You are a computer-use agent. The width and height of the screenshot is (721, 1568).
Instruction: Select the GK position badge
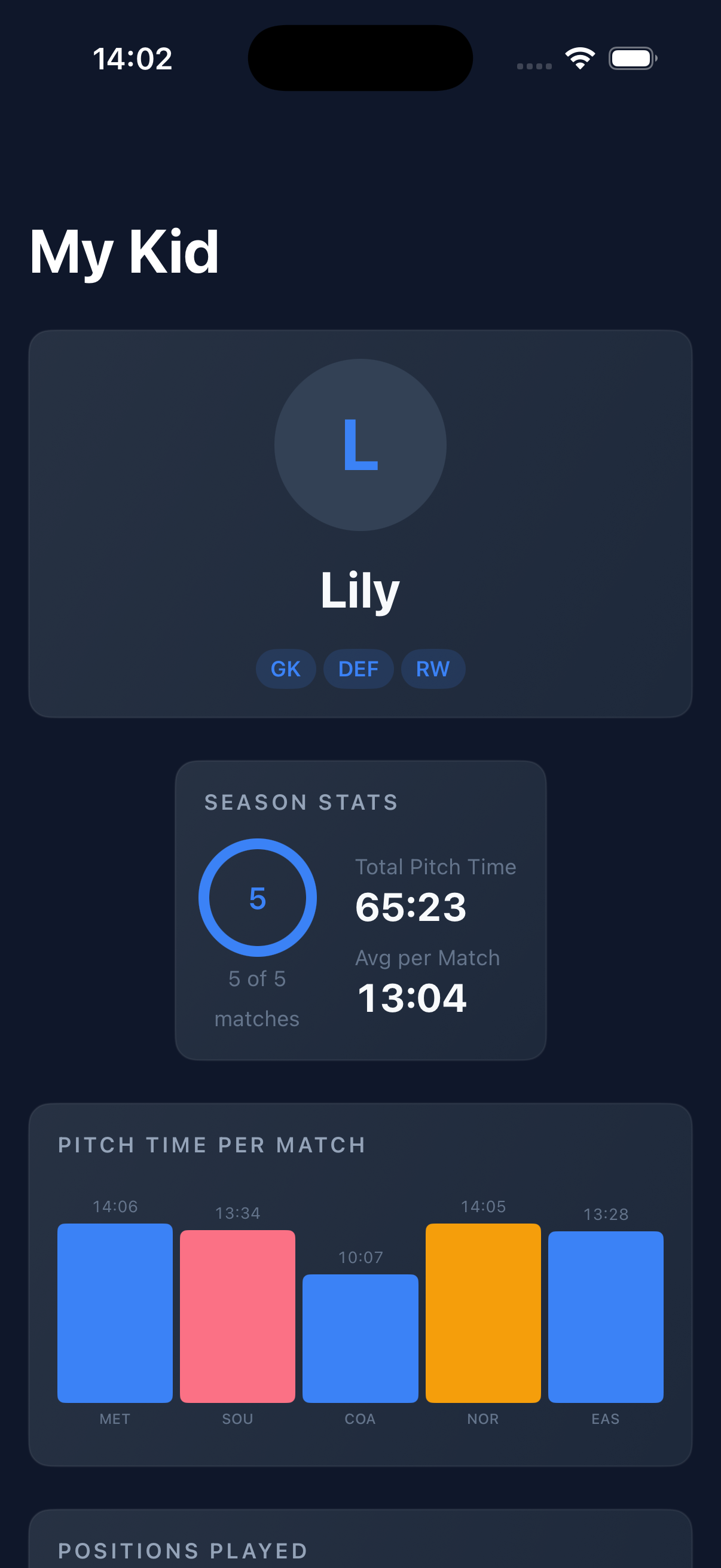pos(285,669)
